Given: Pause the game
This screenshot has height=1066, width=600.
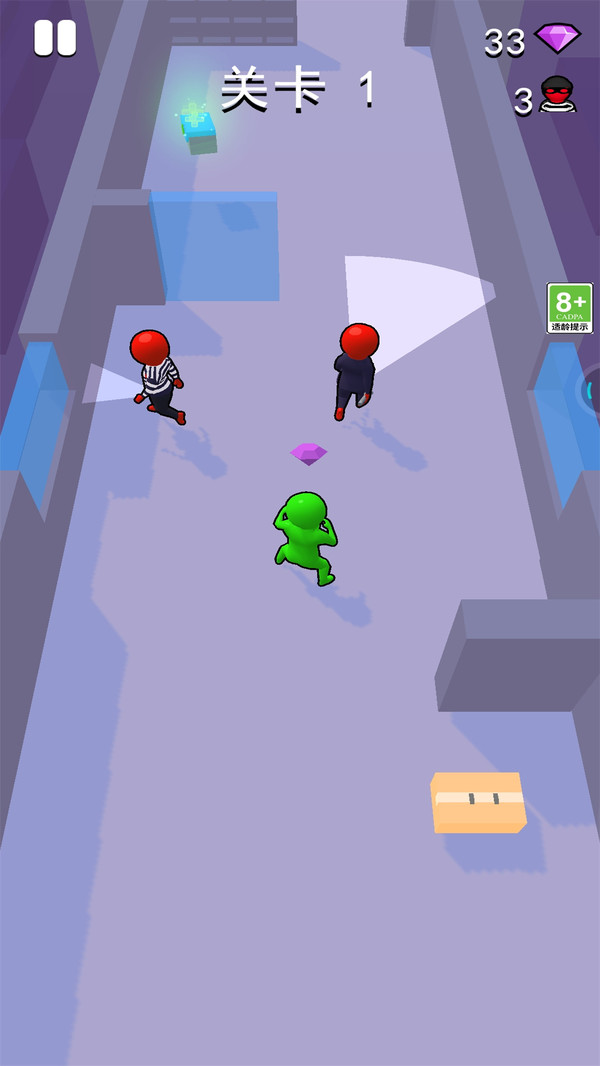Looking at the screenshot, I should coord(55,38).
